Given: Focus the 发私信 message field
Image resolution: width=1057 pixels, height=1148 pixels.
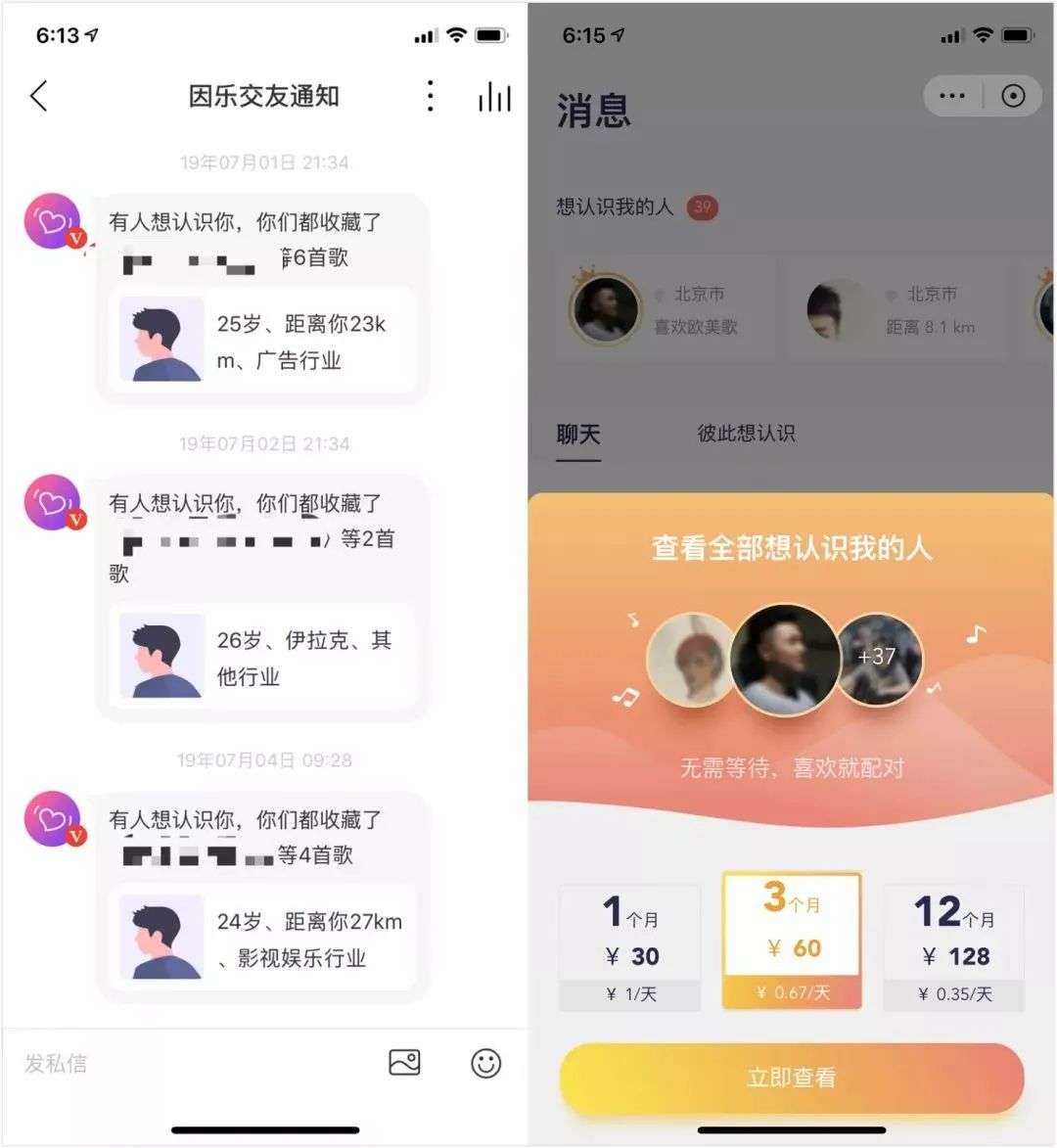Looking at the screenshot, I should click(186, 1064).
